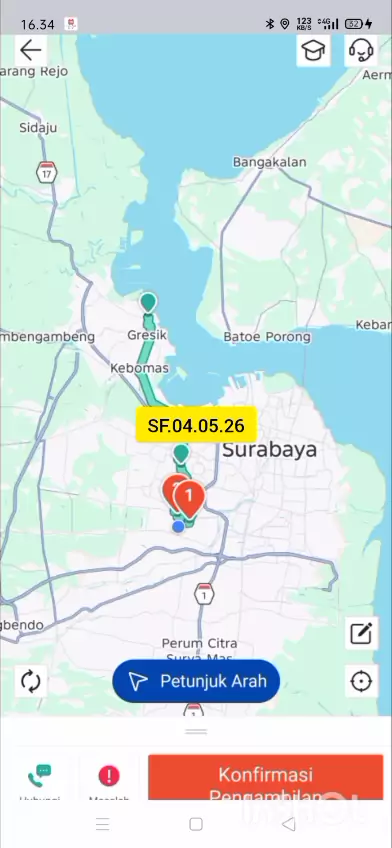Image resolution: width=392 pixels, height=848 pixels.
Task: Tap the SF.04.05.26 yellow label
Action: point(196,425)
